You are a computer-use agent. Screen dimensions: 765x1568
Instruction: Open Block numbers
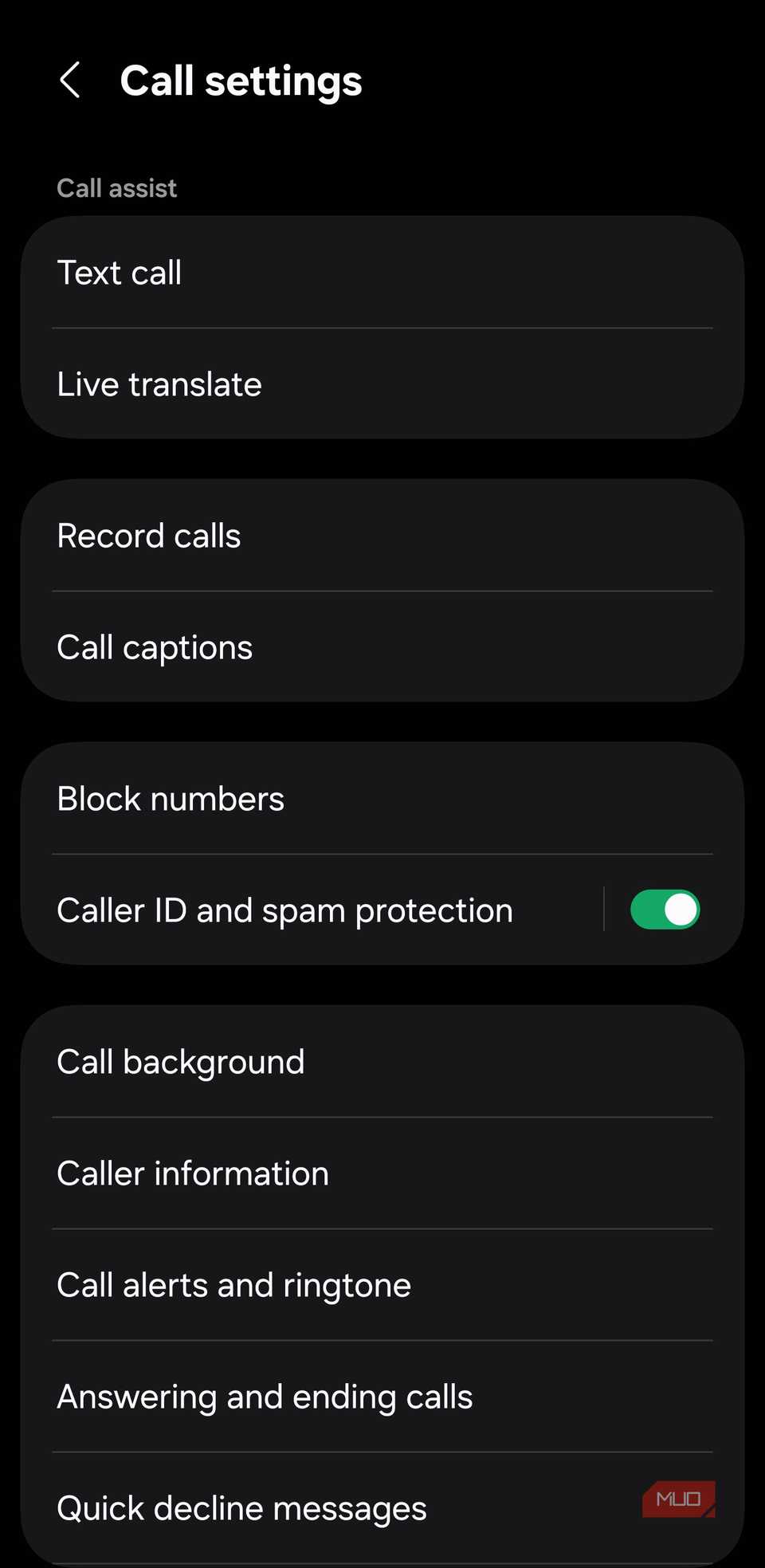pyautogui.click(x=381, y=798)
